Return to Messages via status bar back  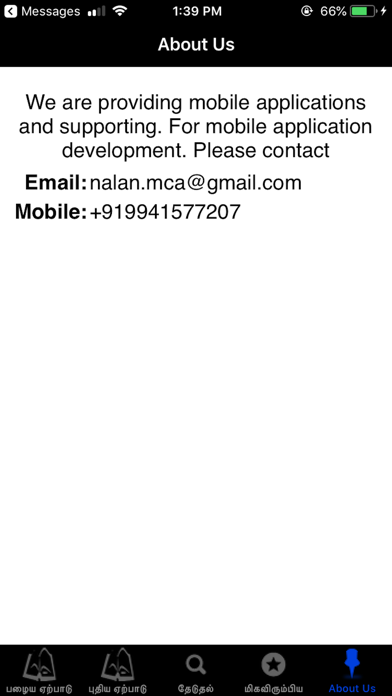pyautogui.click(x=42, y=11)
